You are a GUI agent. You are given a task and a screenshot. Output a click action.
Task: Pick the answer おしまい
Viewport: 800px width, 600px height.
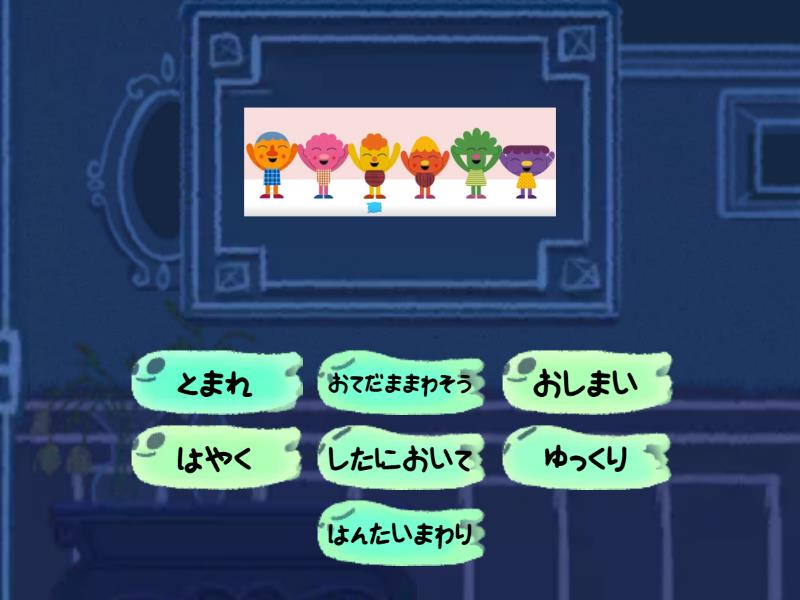585,383
